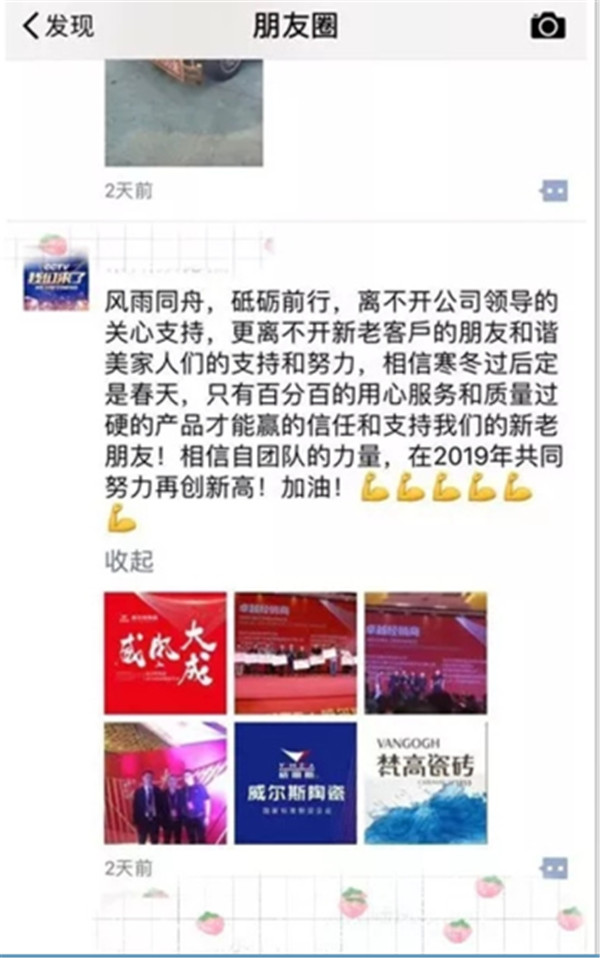Open the red 盛啟大启 poster photo
This screenshot has height=958, width=600.
[165, 652]
